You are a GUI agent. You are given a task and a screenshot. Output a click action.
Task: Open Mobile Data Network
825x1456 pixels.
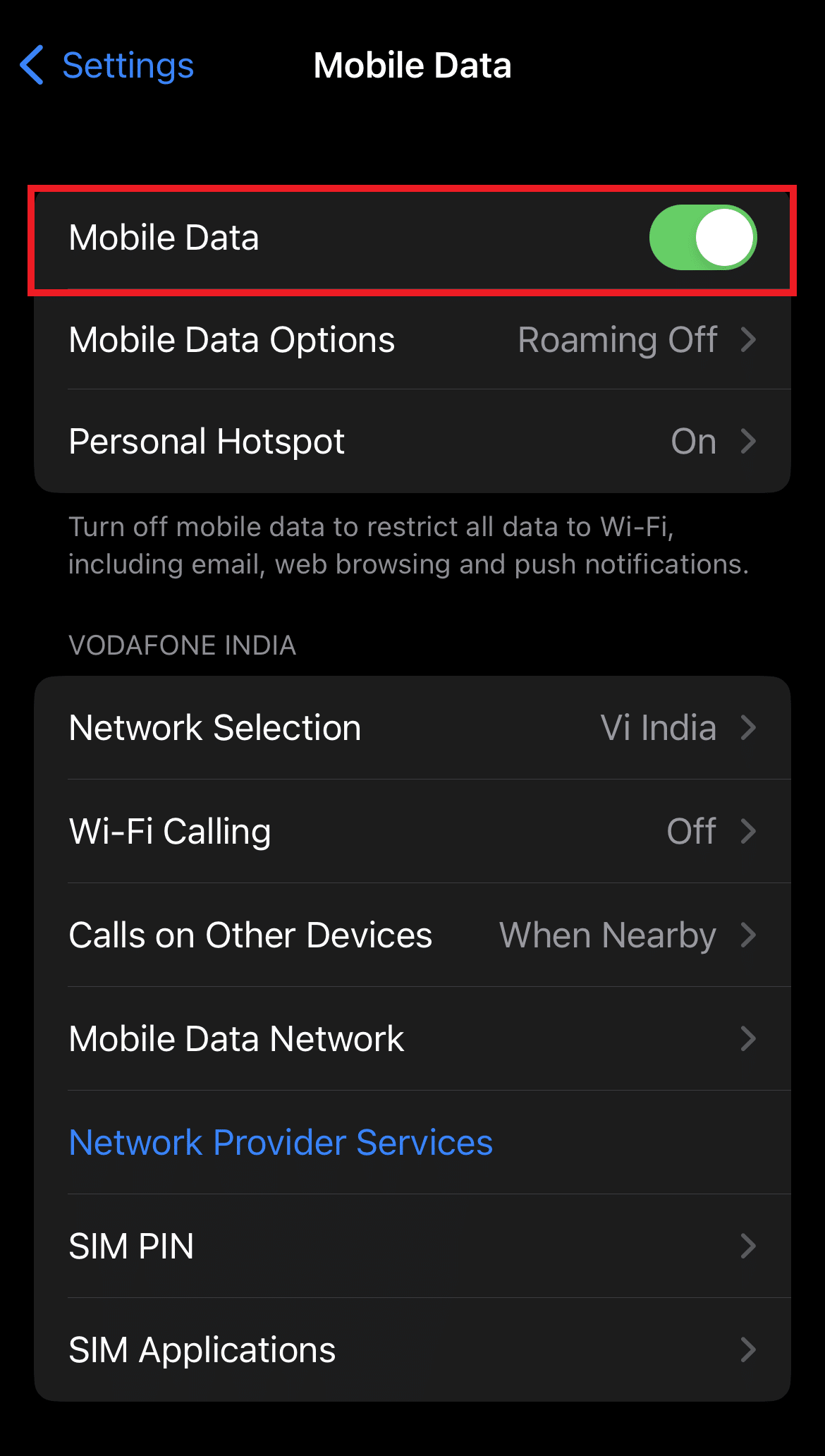[412, 1039]
